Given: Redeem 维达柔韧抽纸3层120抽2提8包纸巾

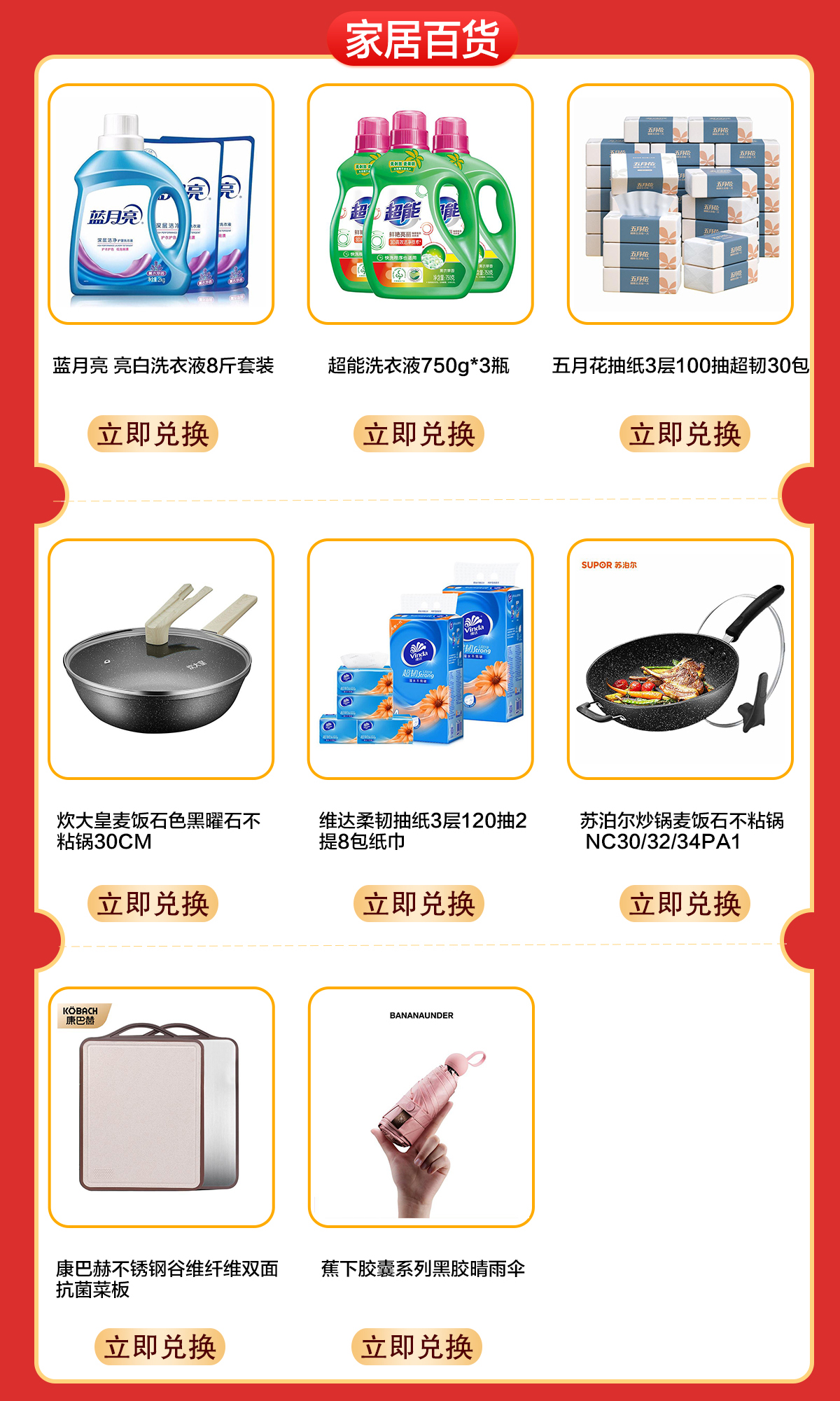Looking at the screenshot, I should click(419, 904).
